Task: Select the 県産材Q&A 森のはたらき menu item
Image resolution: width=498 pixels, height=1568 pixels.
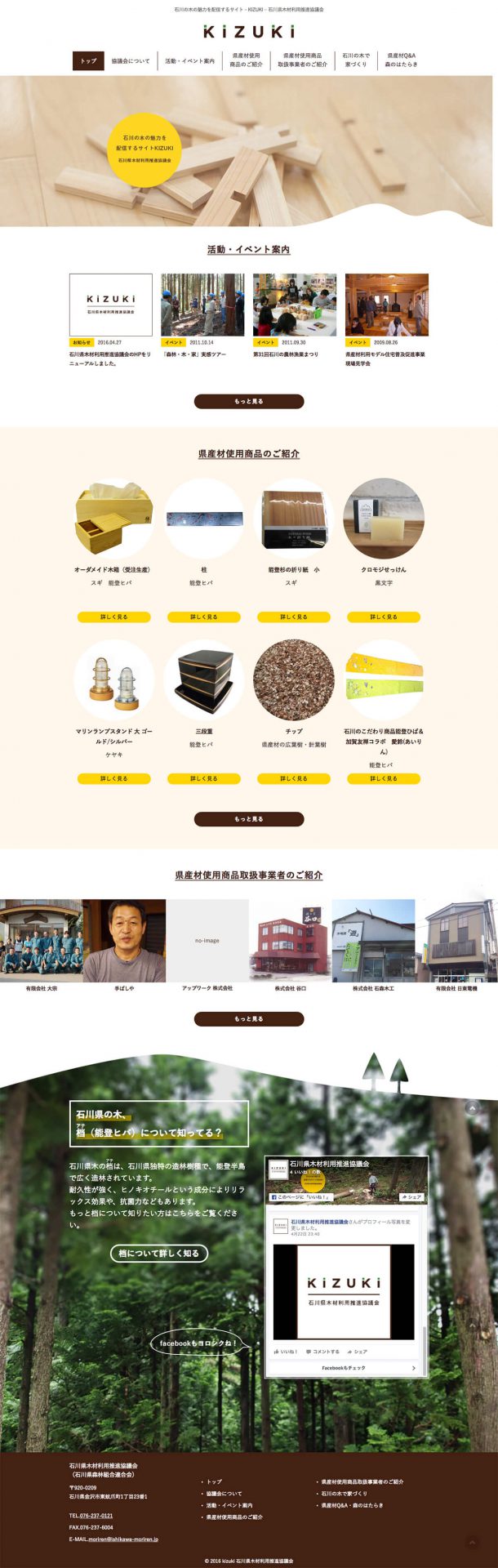Action: click(401, 60)
